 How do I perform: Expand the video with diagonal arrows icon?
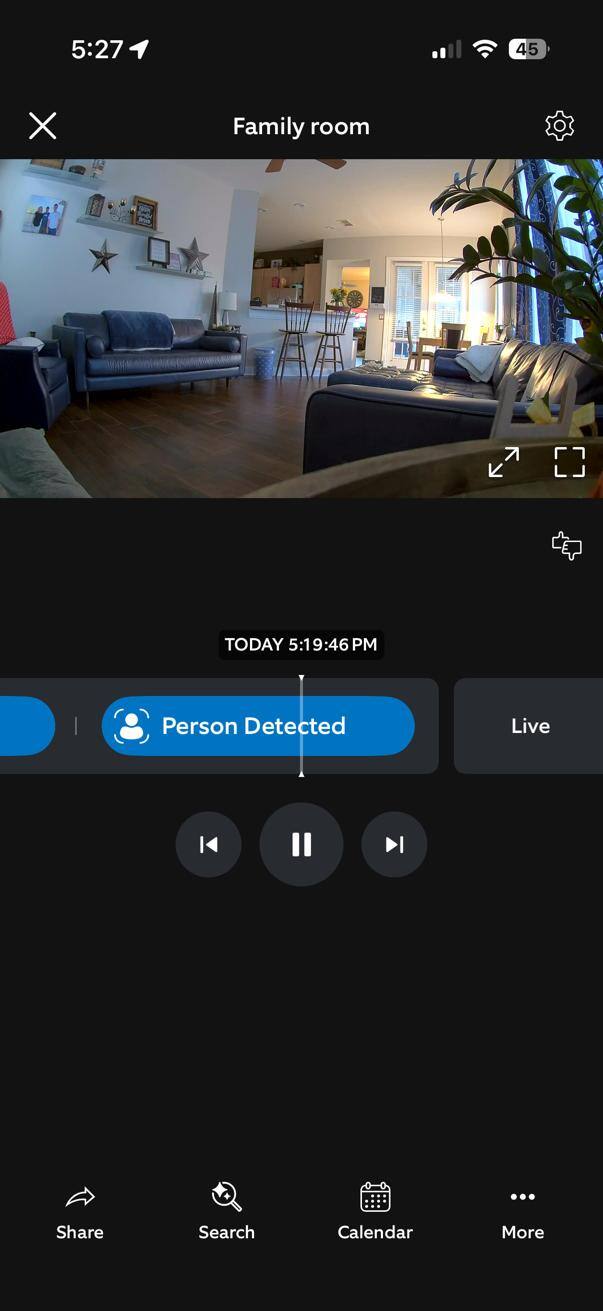[x=504, y=462]
